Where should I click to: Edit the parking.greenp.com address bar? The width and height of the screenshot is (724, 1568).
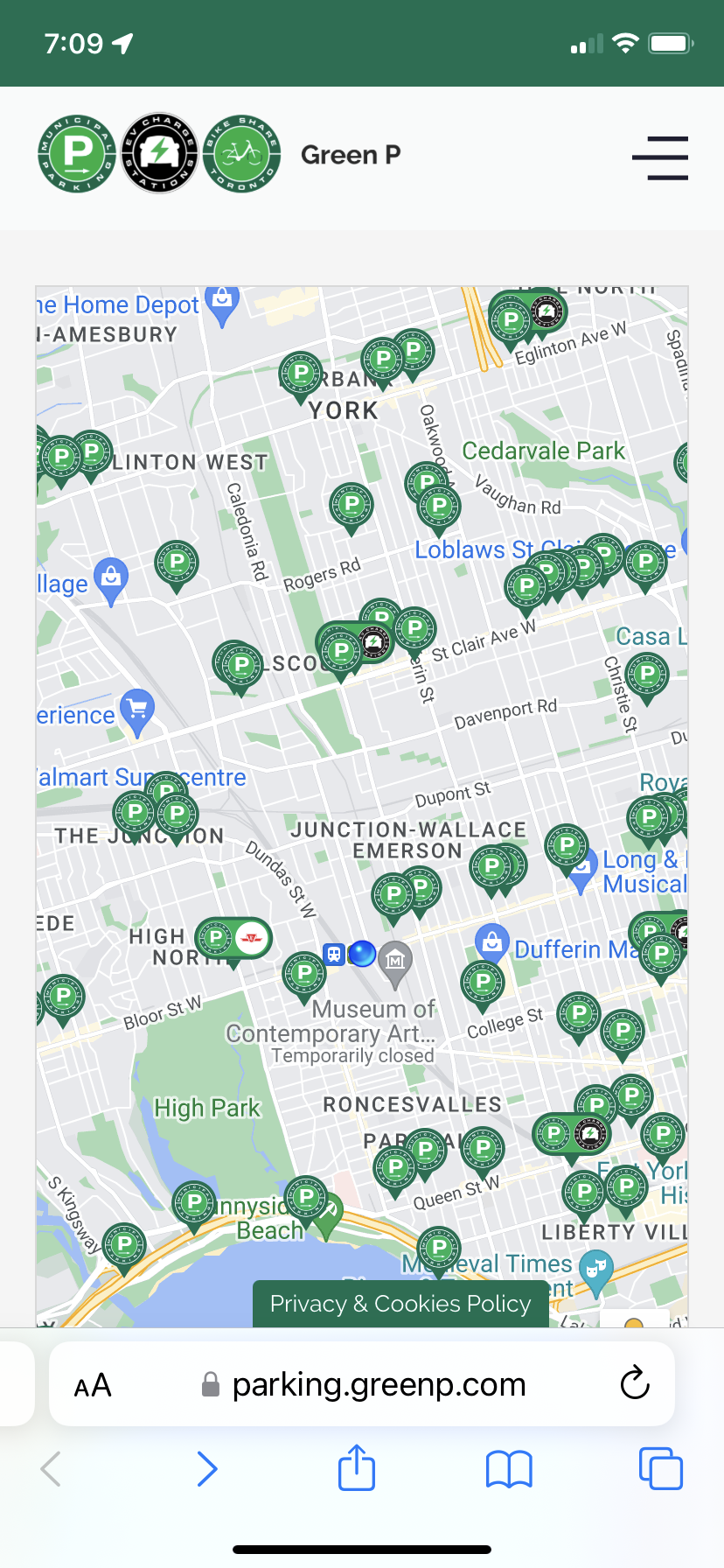click(378, 1385)
